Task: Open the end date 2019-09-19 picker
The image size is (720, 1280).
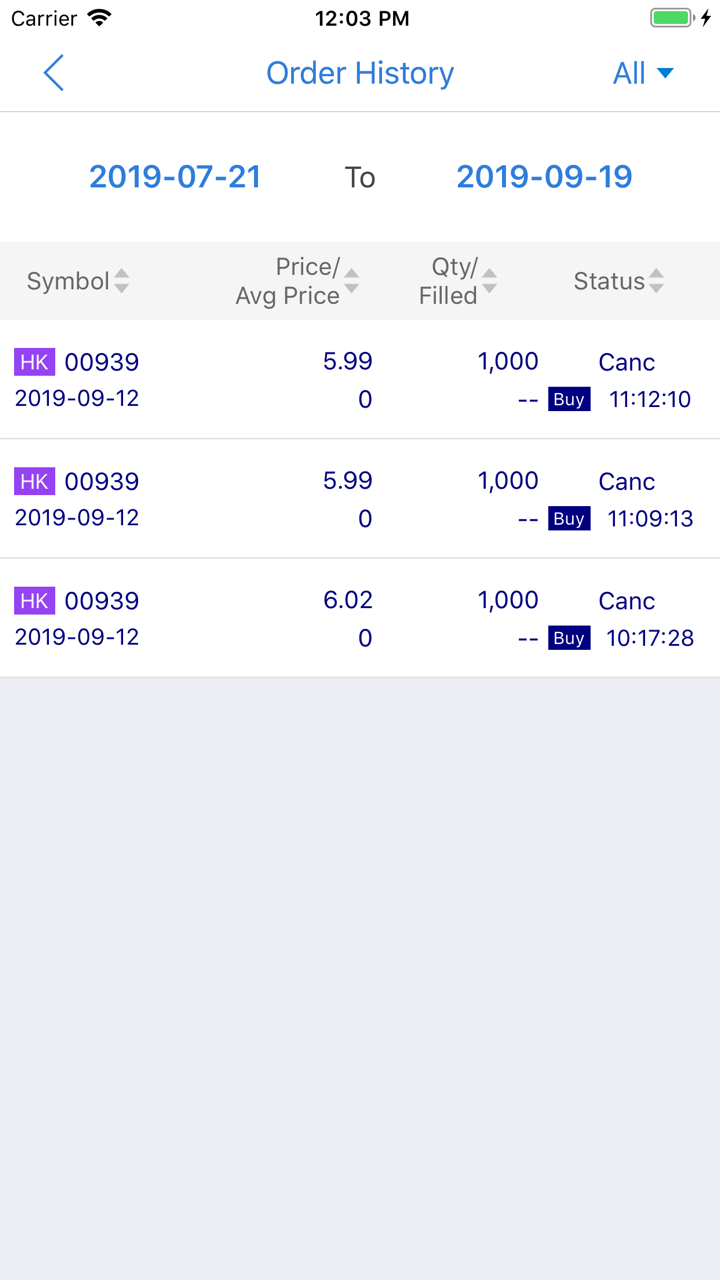Action: click(x=544, y=176)
